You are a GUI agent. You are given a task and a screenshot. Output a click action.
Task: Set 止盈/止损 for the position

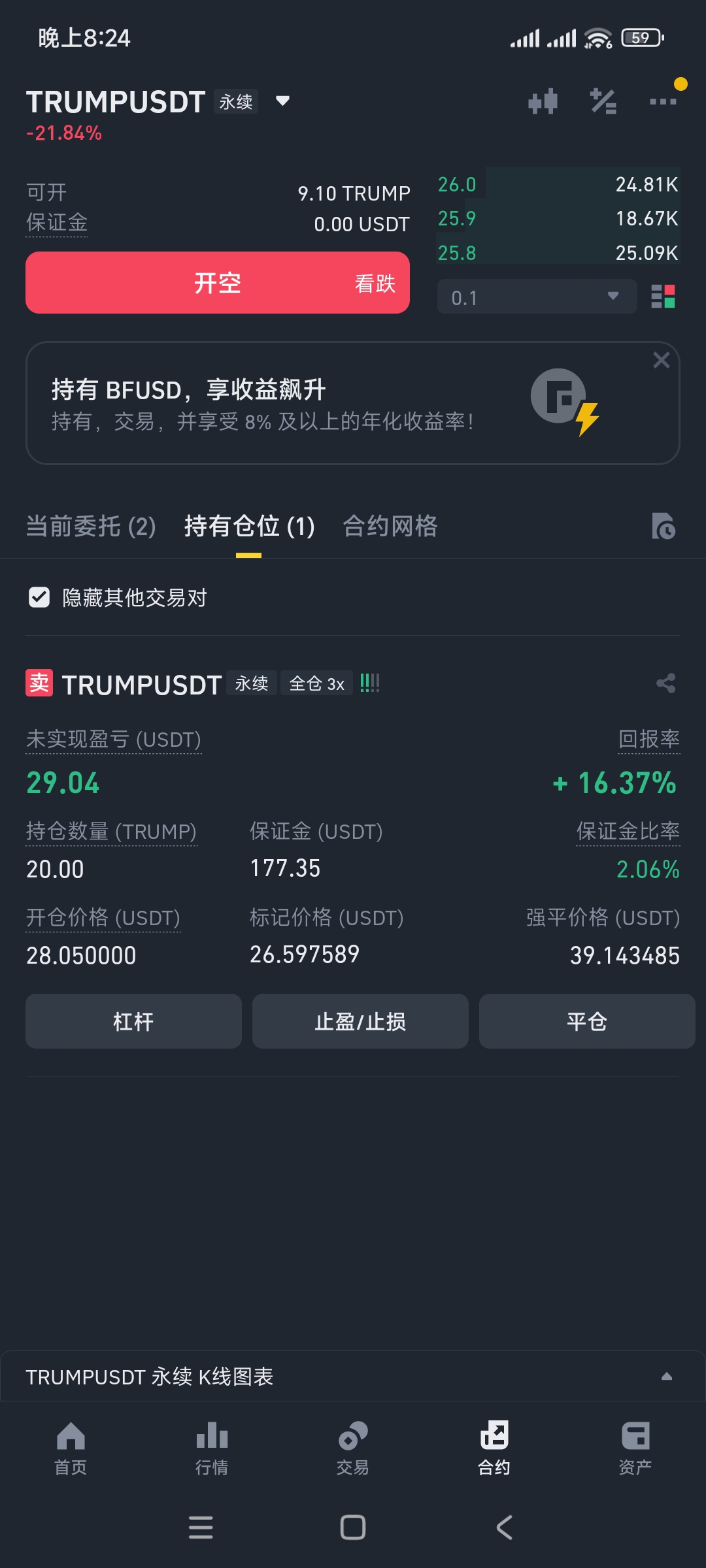[360, 1021]
